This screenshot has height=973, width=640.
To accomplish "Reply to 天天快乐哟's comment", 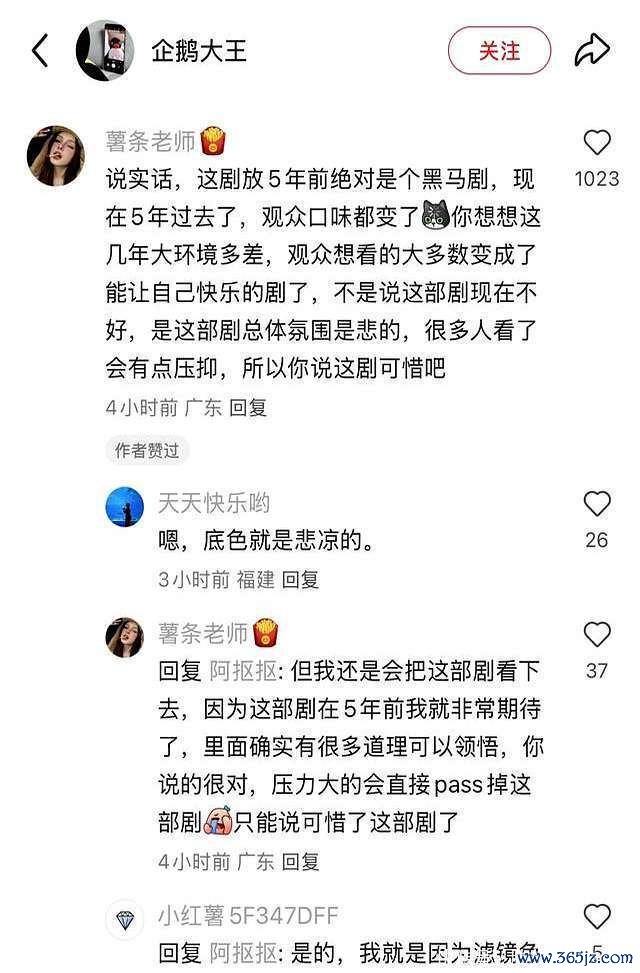I will [300, 579].
